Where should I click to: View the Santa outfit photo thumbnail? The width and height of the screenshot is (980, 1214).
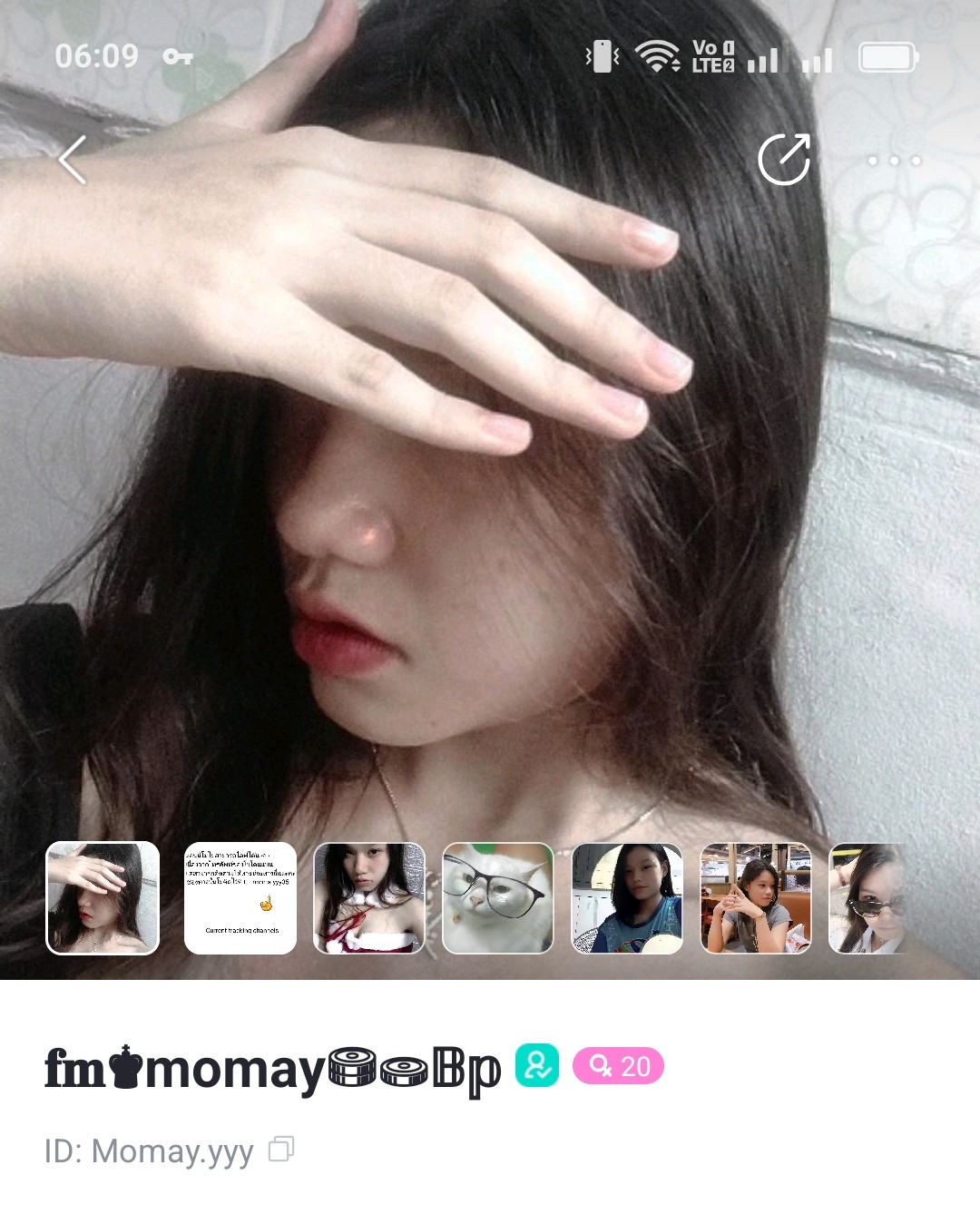click(x=369, y=898)
